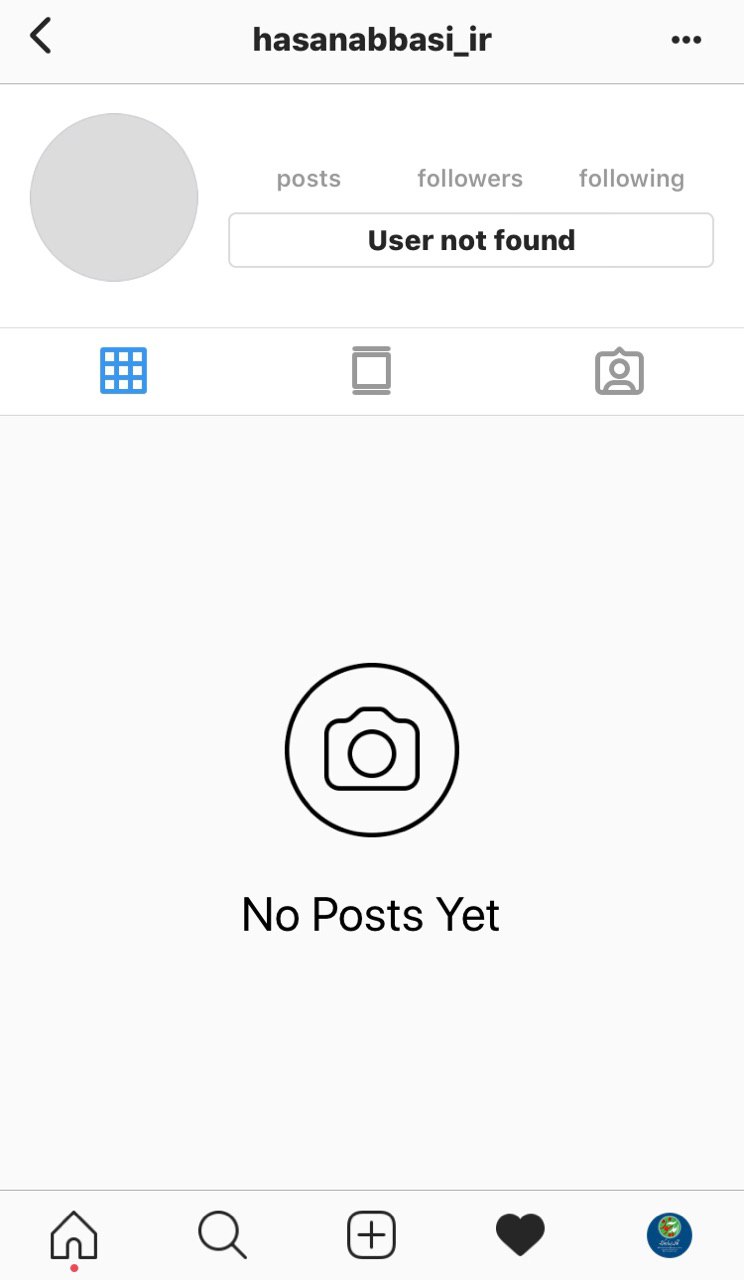Go to the Home feed tab

click(74, 1235)
